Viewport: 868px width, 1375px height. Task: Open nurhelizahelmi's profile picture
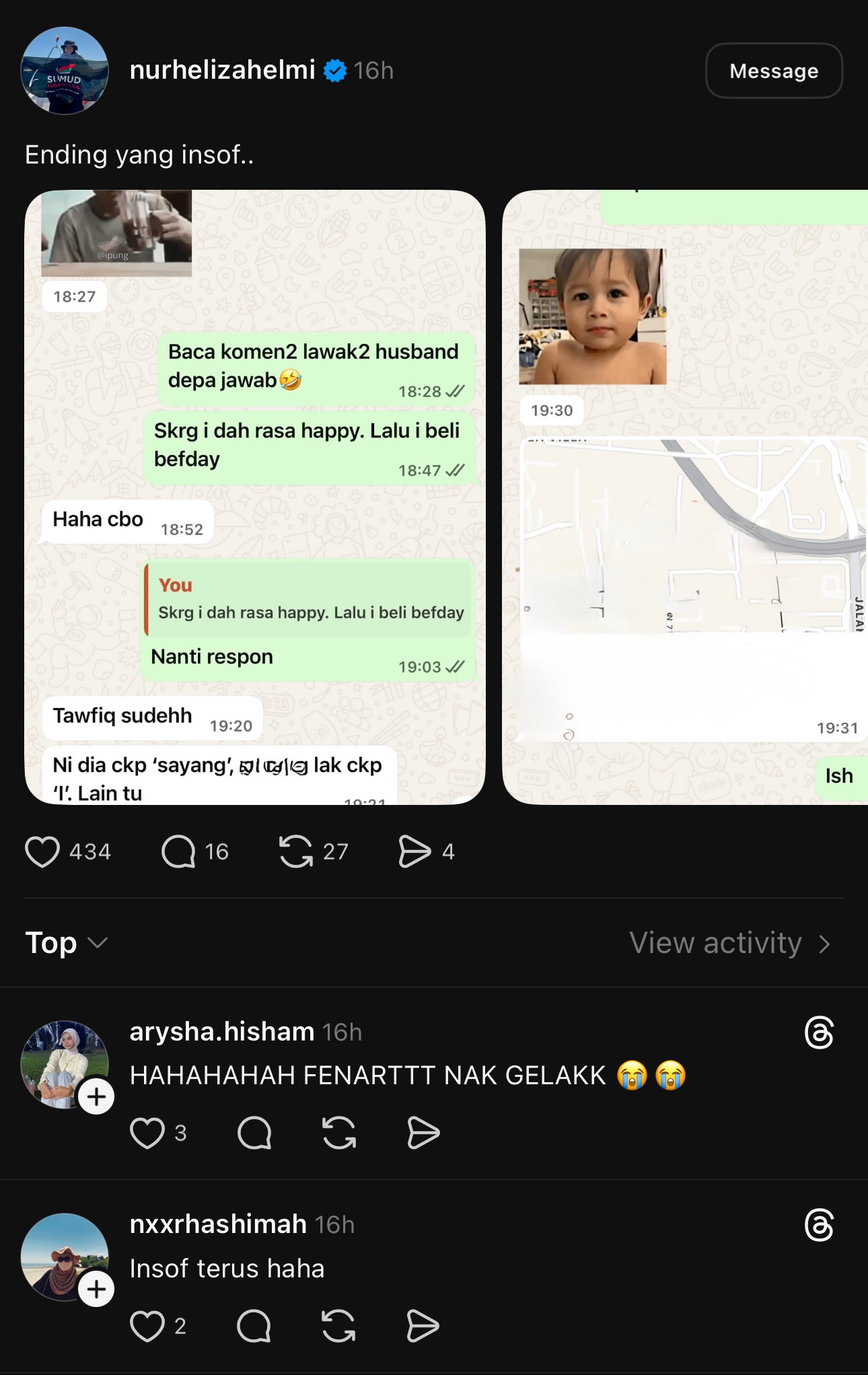tap(65, 71)
